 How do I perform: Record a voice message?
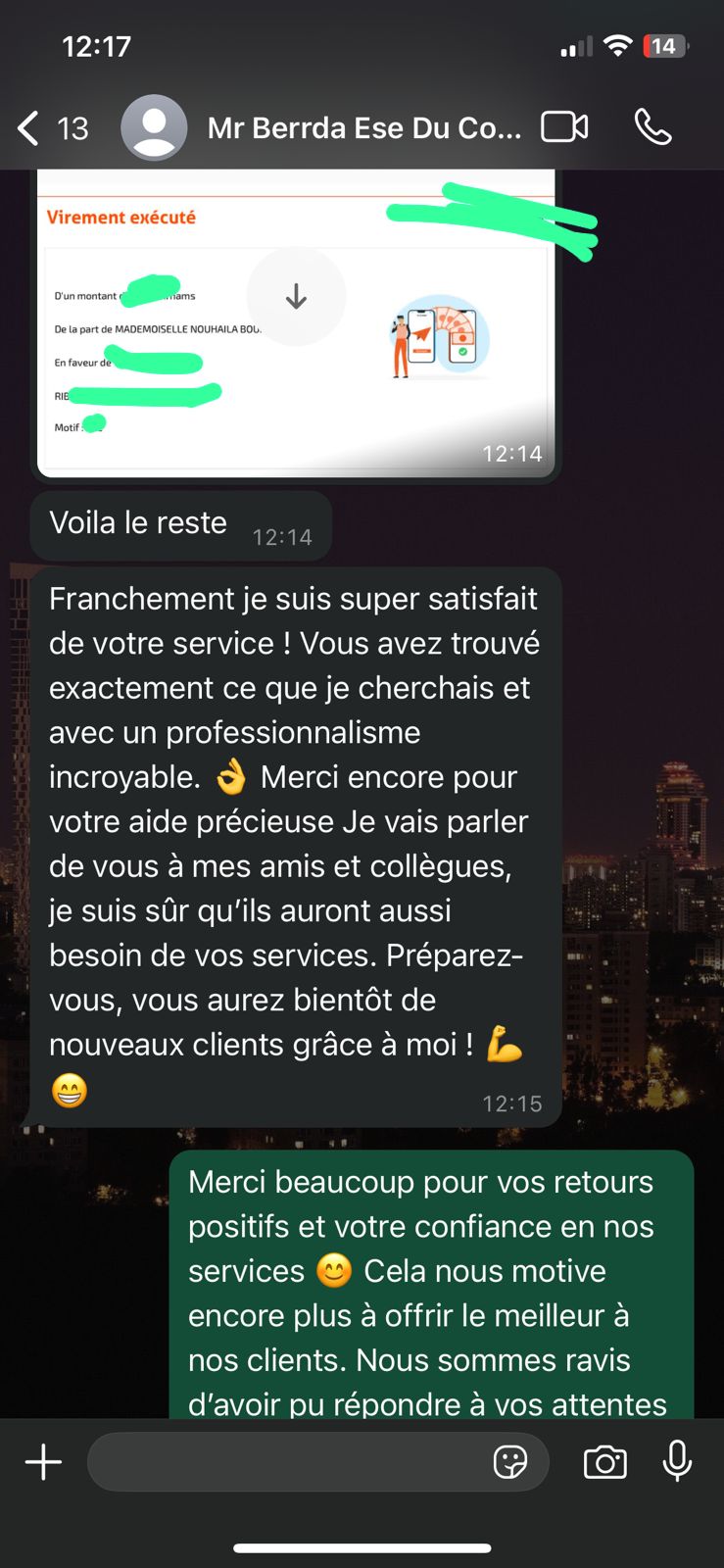click(677, 1461)
